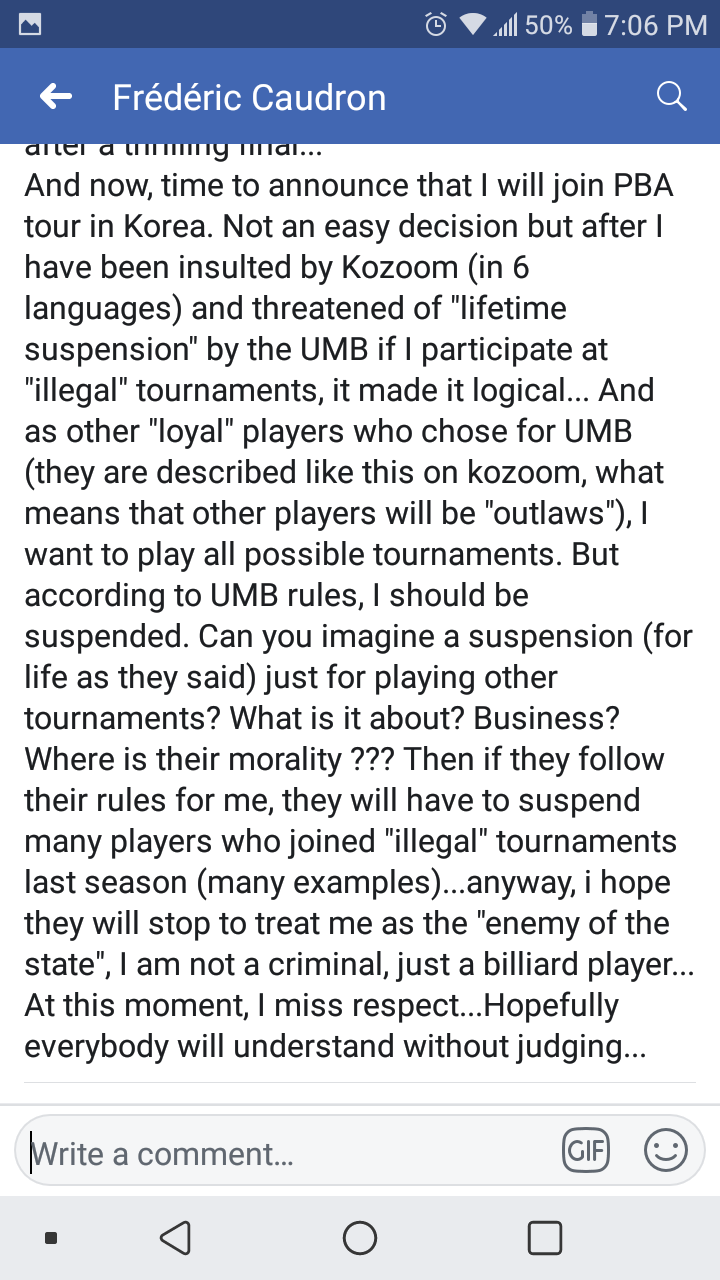Tap the system back navigation button

click(175, 1238)
